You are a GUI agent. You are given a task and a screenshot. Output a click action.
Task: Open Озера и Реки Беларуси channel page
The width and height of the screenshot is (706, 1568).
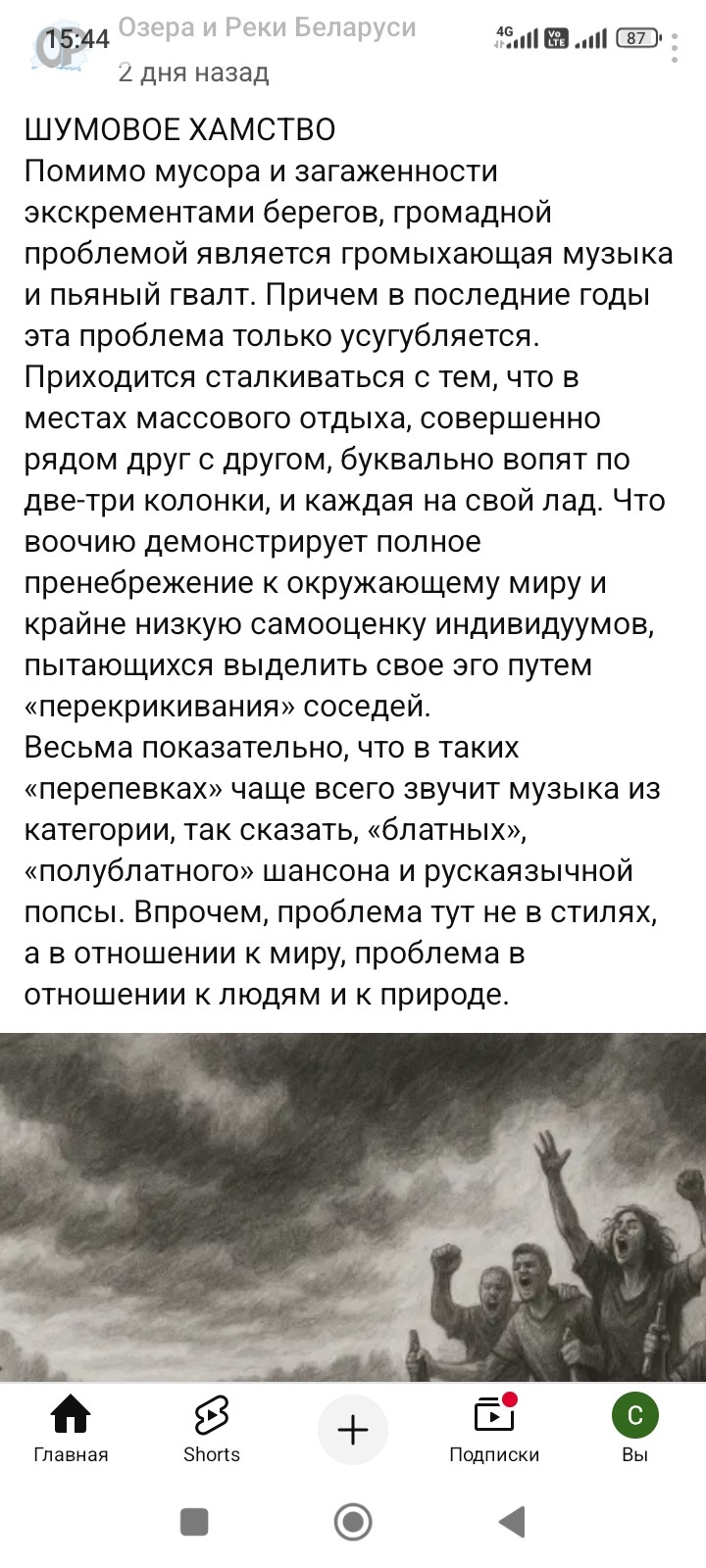pos(267,27)
